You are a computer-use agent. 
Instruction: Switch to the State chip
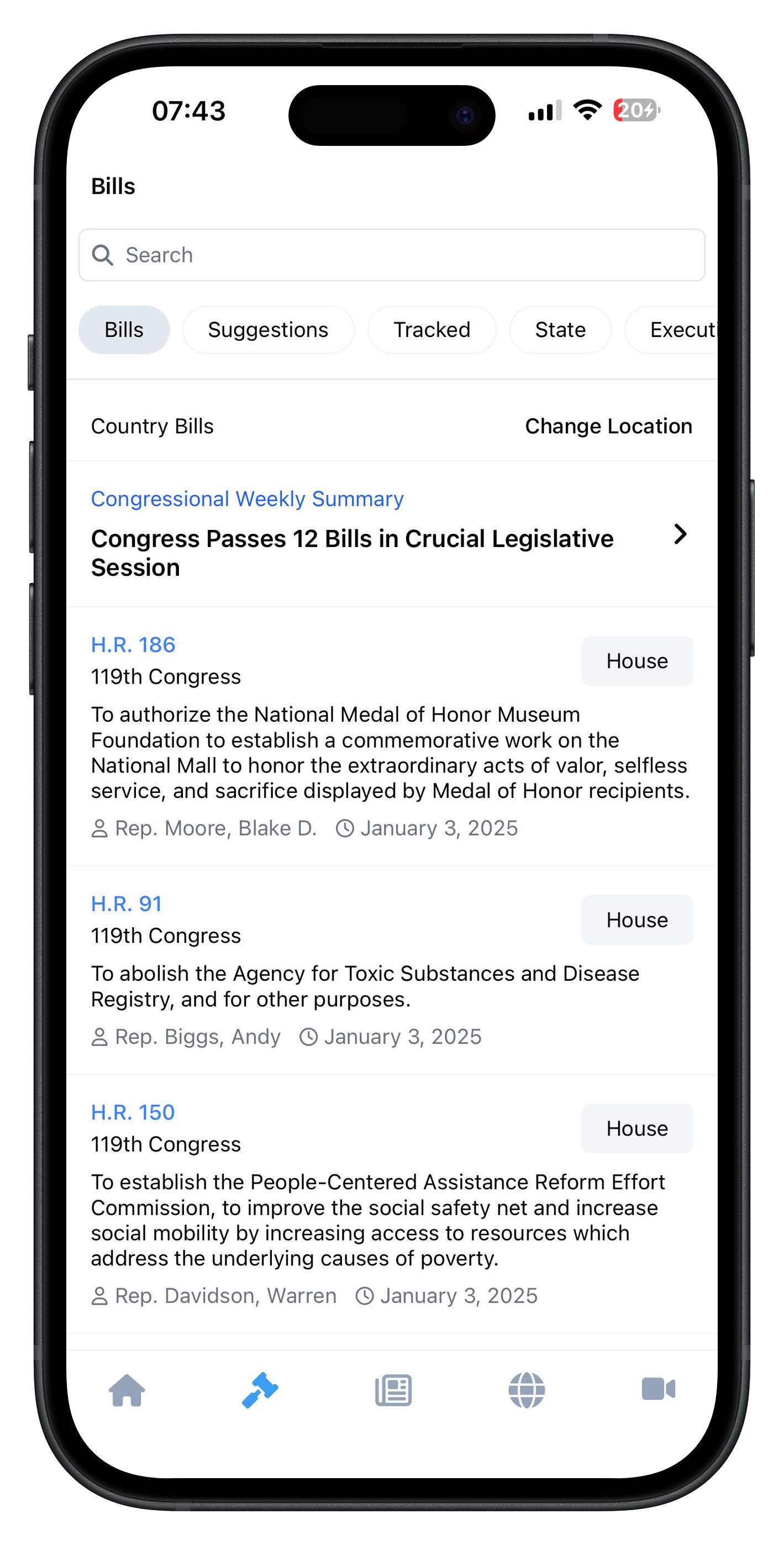560,330
